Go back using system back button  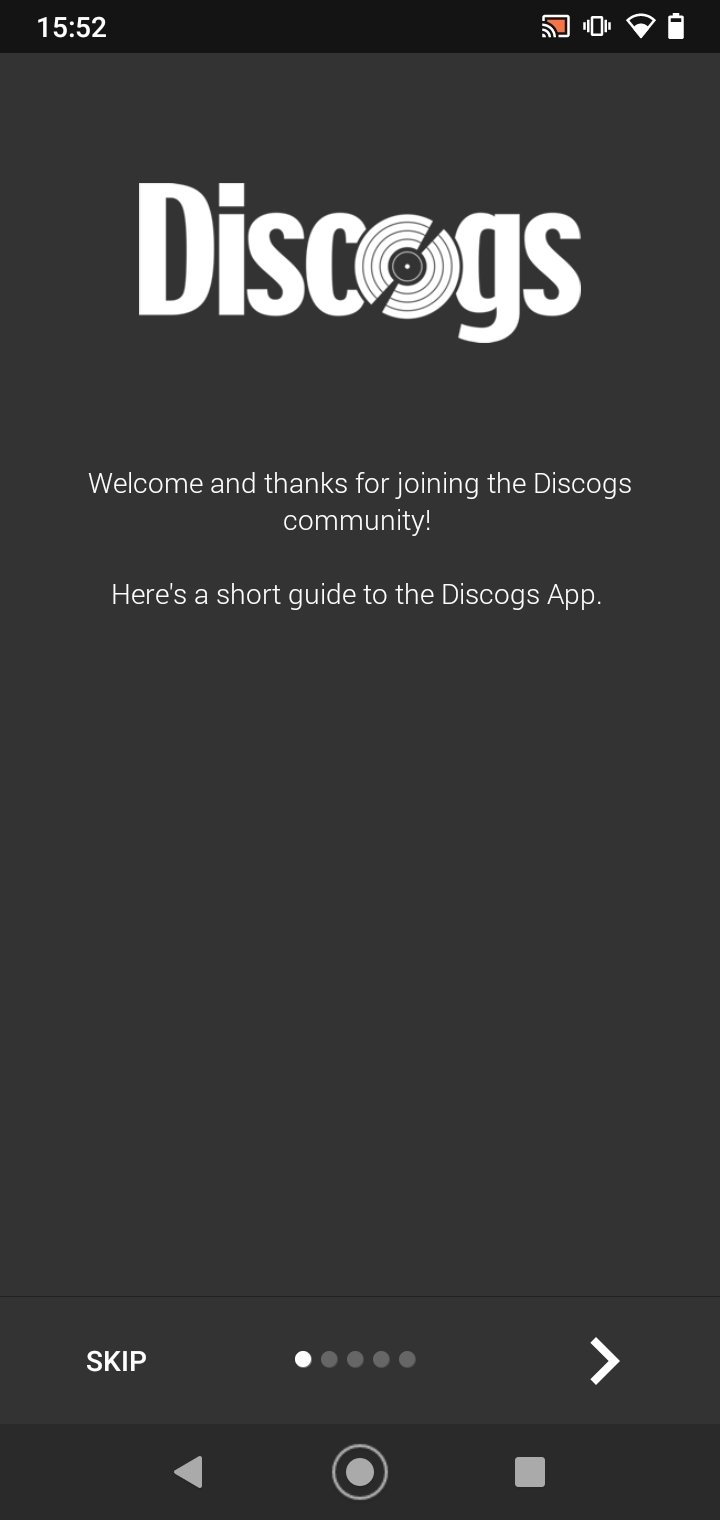(188, 1472)
